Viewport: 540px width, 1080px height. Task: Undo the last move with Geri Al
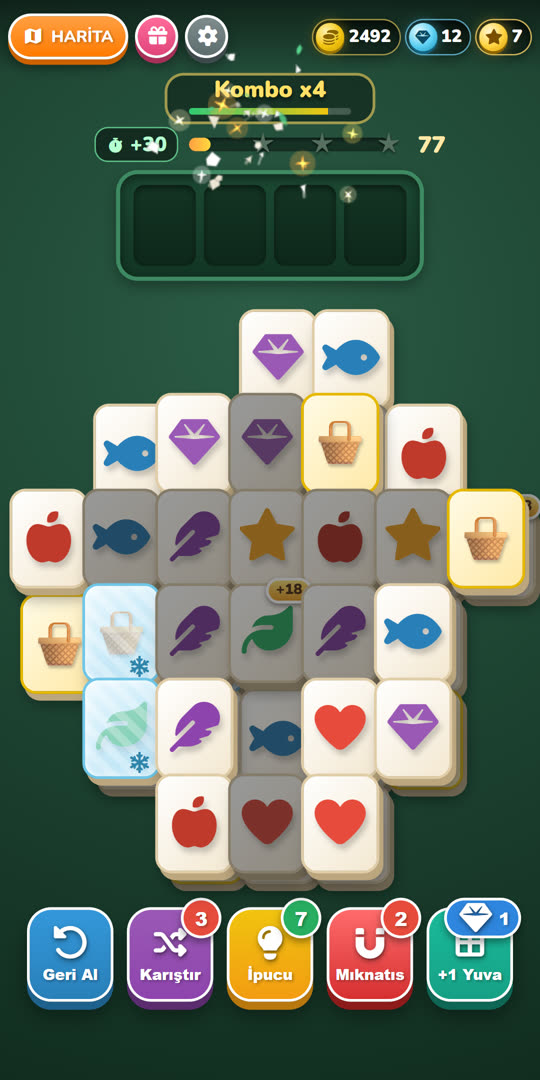pyautogui.click(x=70, y=954)
